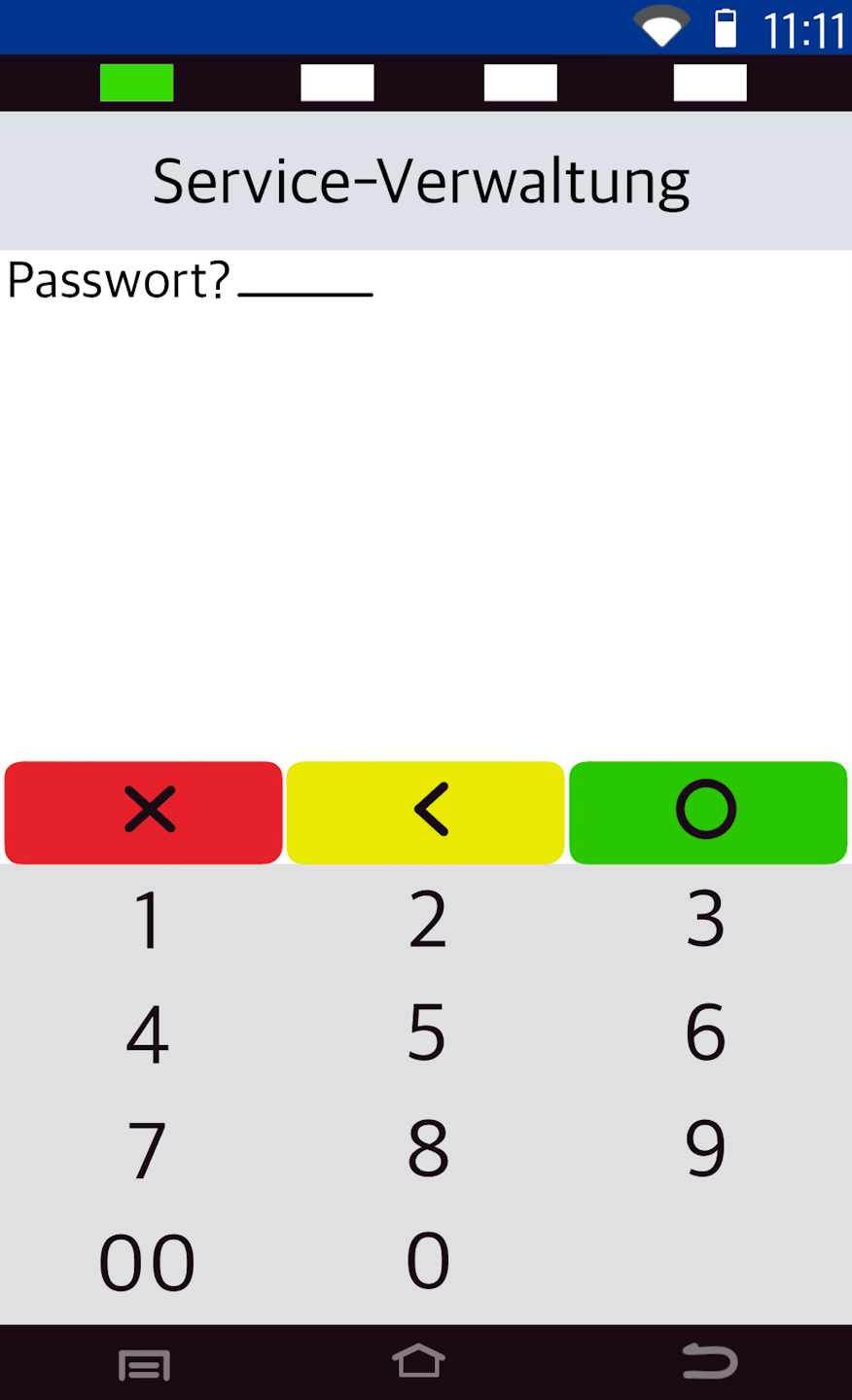Enter digit 3 on the keypad
This screenshot has width=852, height=1400.
[x=706, y=920]
